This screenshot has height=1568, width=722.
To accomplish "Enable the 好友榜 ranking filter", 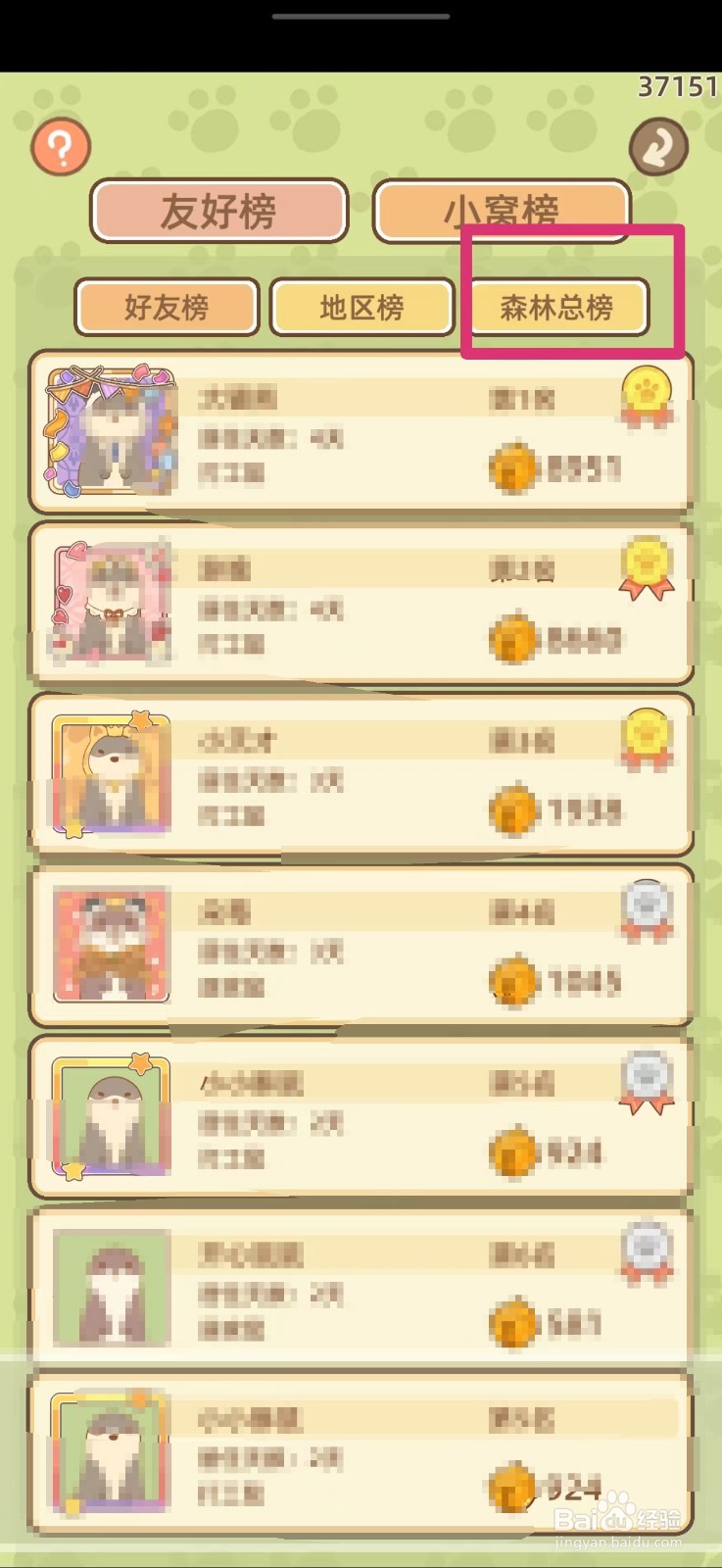I will [166, 307].
